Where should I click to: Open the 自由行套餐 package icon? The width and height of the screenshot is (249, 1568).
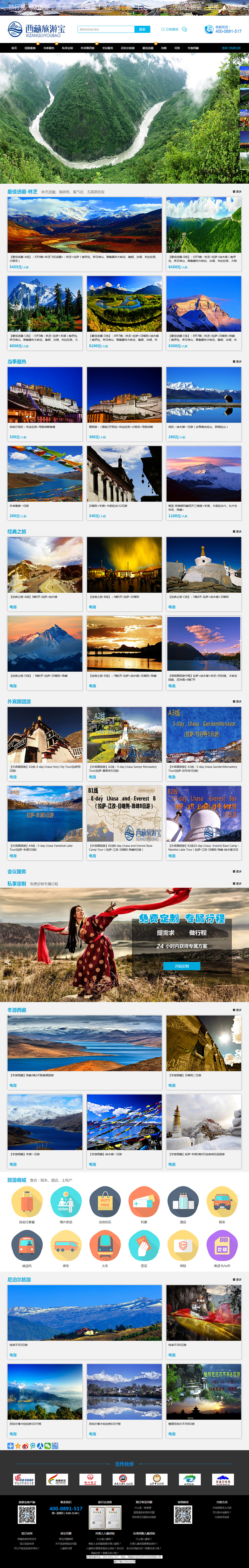coord(27,1203)
